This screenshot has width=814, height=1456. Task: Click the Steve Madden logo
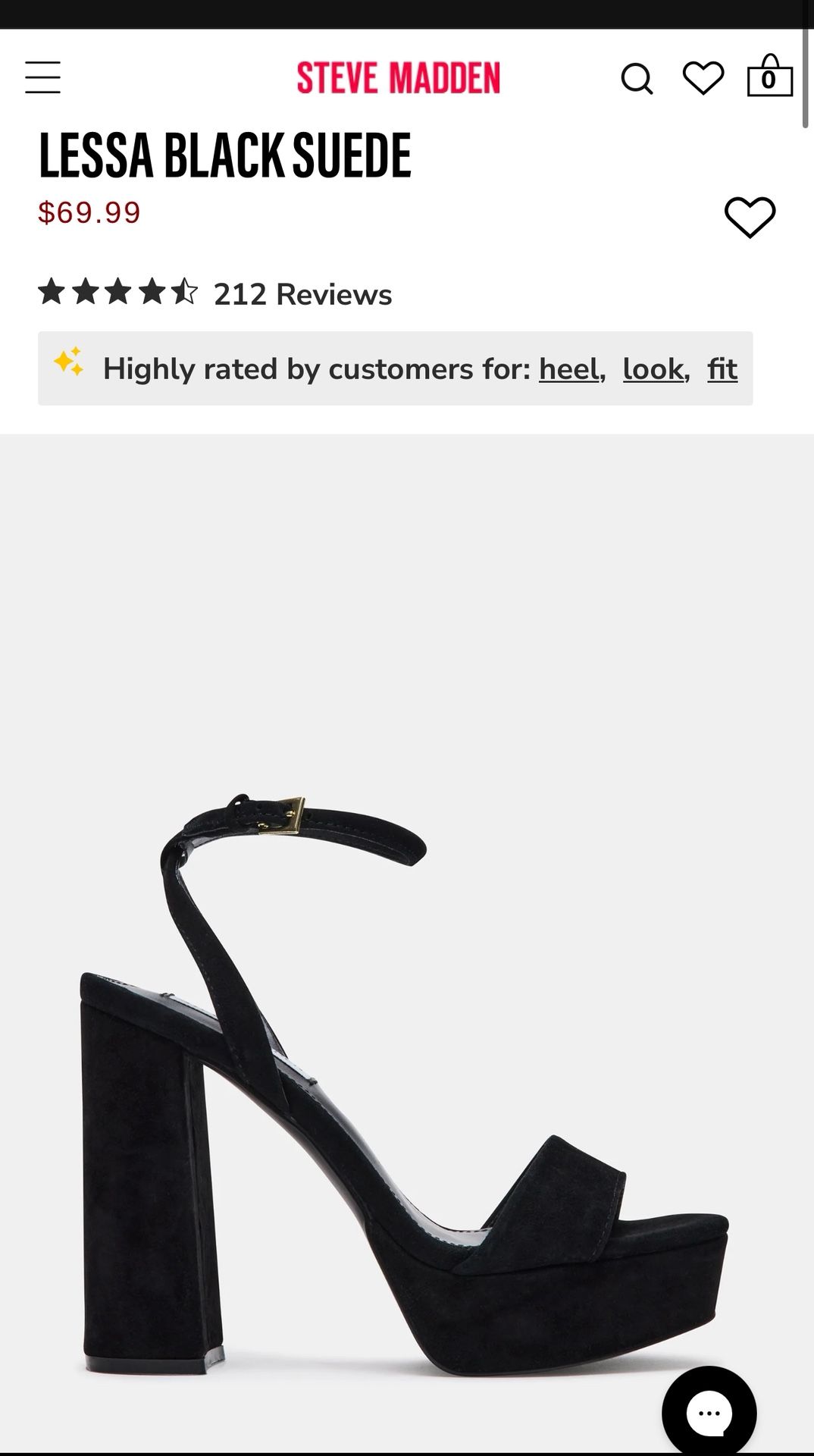point(401,76)
